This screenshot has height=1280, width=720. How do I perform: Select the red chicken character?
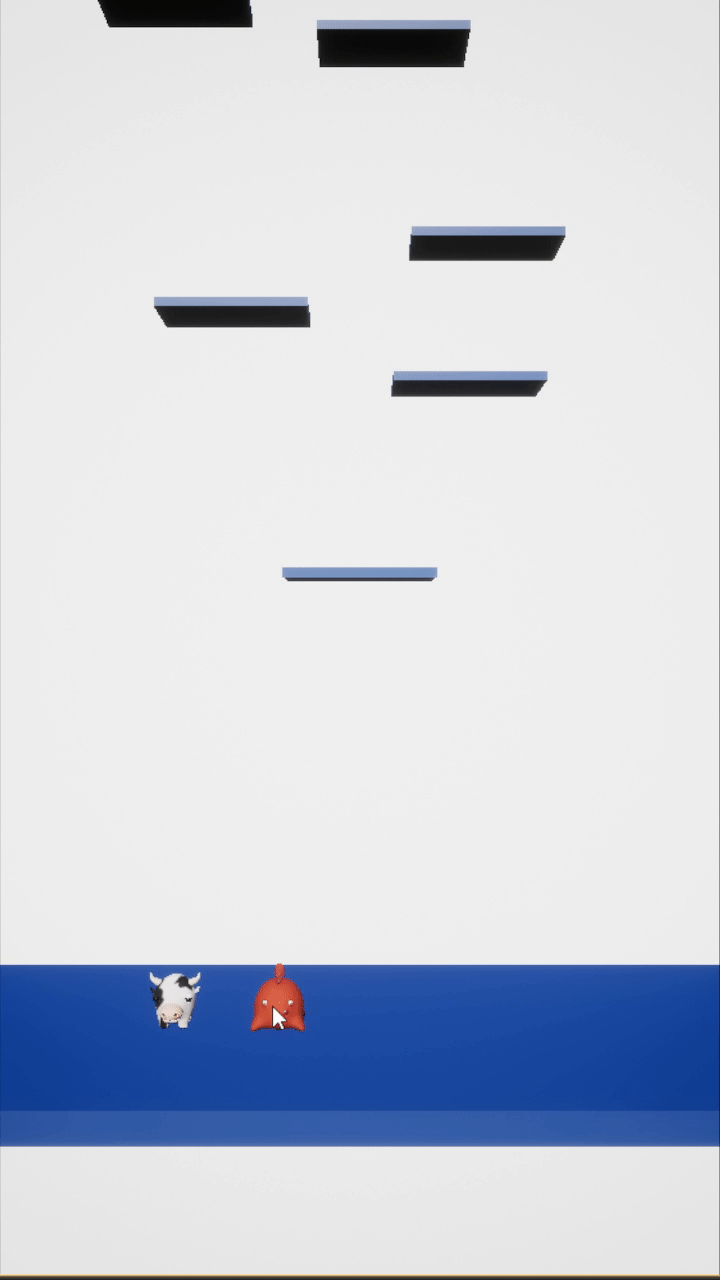(x=278, y=999)
